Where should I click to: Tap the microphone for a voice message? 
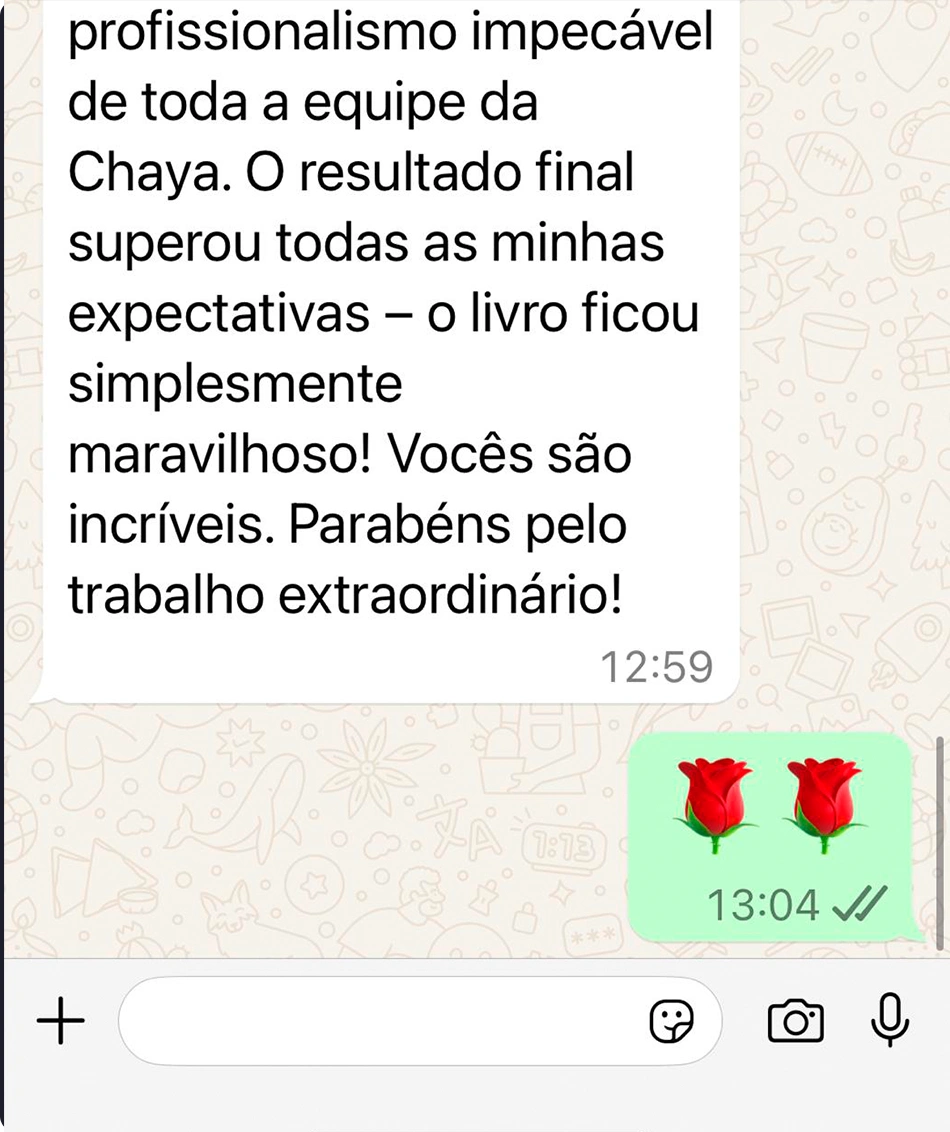pyautogui.click(x=888, y=1020)
